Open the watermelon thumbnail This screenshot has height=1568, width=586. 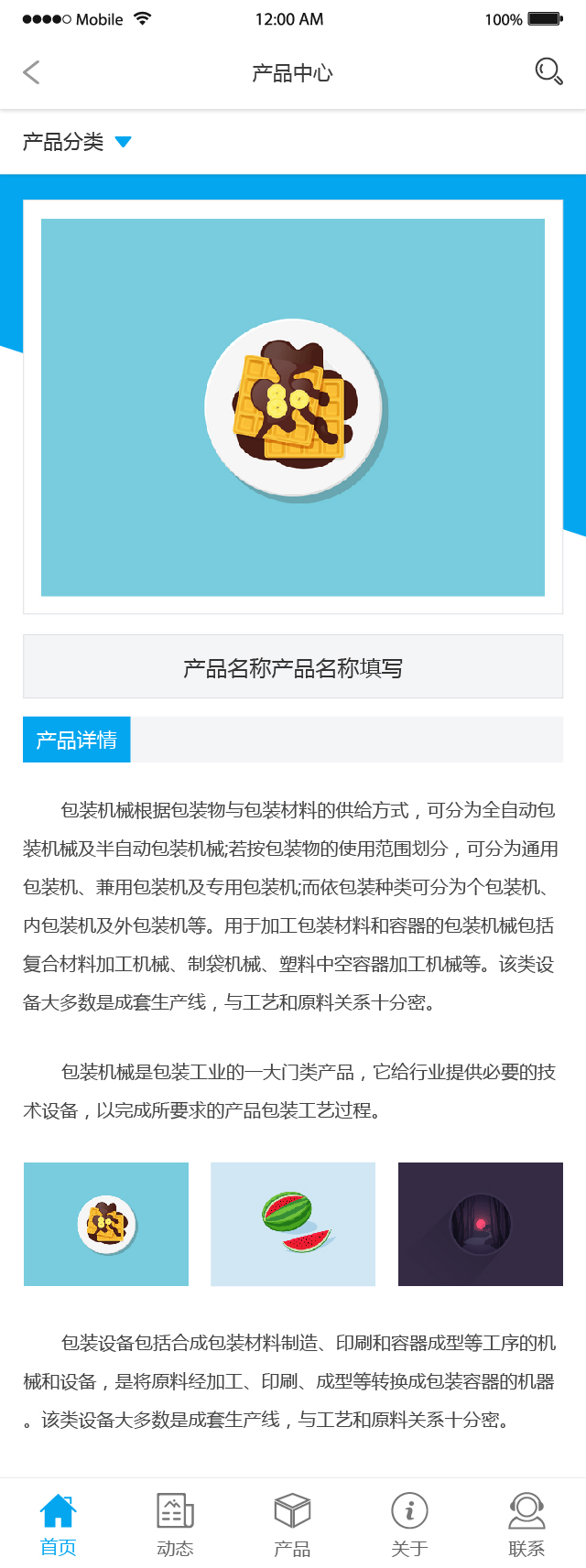[x=293, y=1224]
